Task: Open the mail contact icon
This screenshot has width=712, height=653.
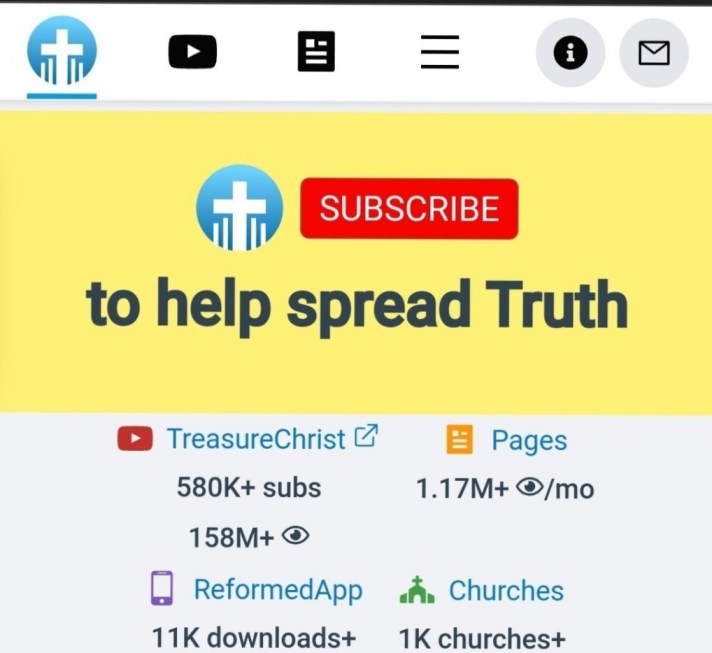Action: pyautogui.click(x=654, y=53)
